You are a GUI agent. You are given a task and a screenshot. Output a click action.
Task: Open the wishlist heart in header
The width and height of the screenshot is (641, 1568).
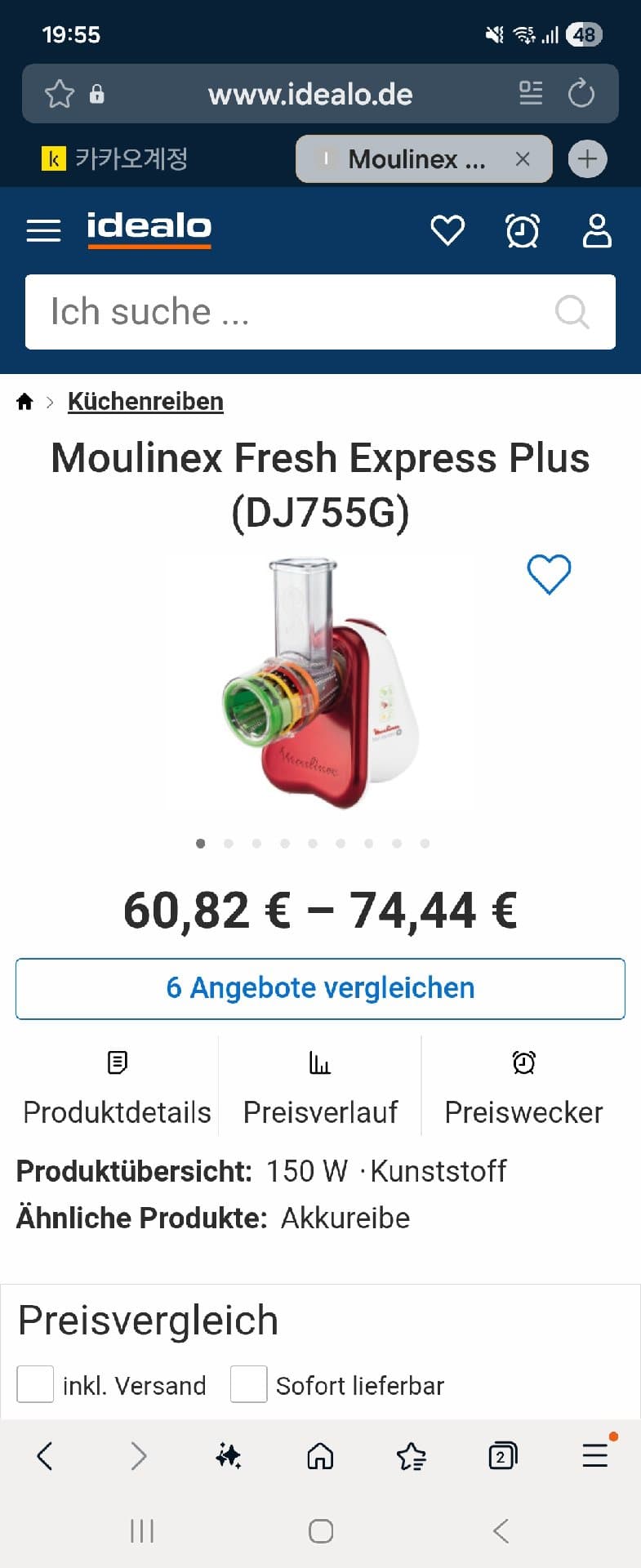(447, 230)
